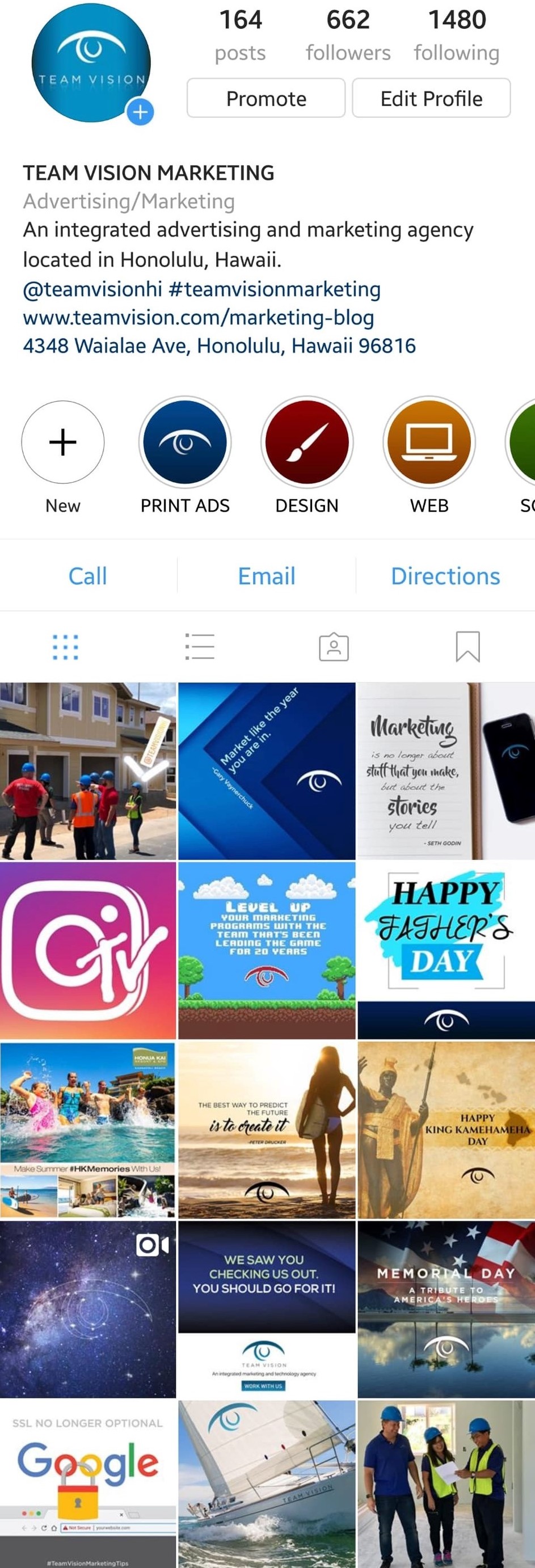Image resolution: width=535 pixels, height=1568 pixels.
Task: Add a new story via the profile picture plus
Action: [140, 112]
